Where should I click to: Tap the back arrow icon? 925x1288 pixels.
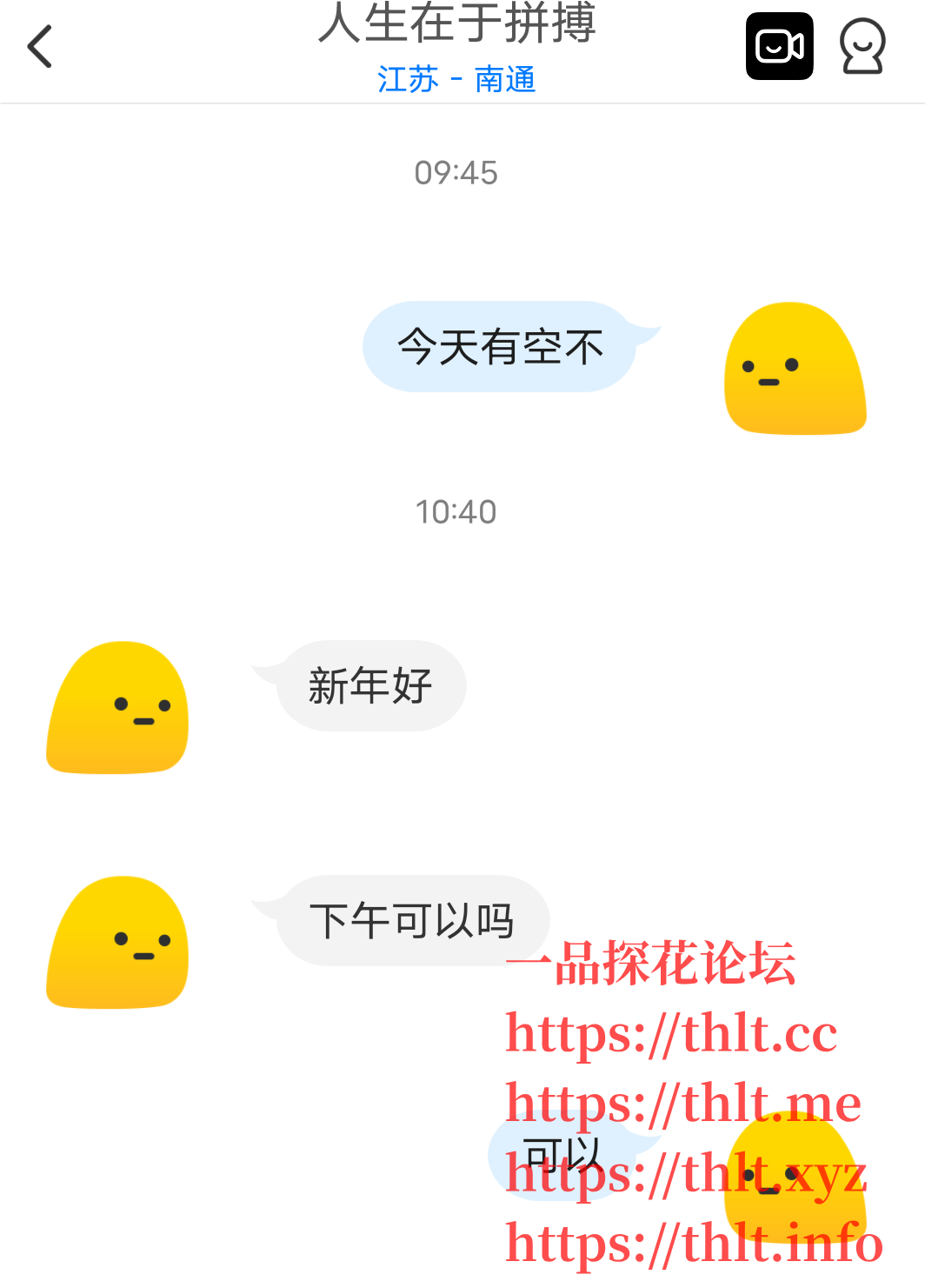(x=39, y=45)
